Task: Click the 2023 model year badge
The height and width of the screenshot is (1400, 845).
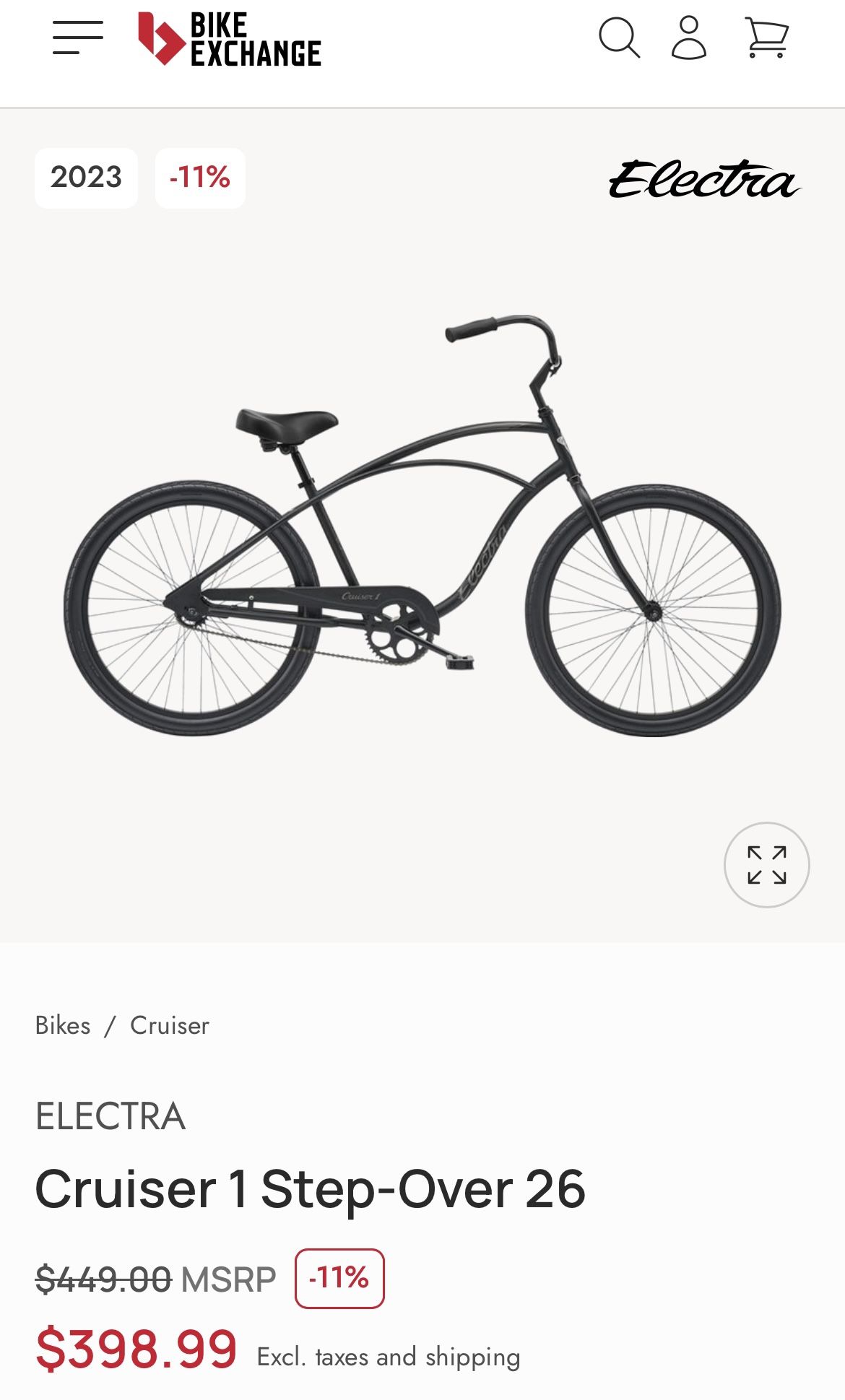Action: point(85,176)
